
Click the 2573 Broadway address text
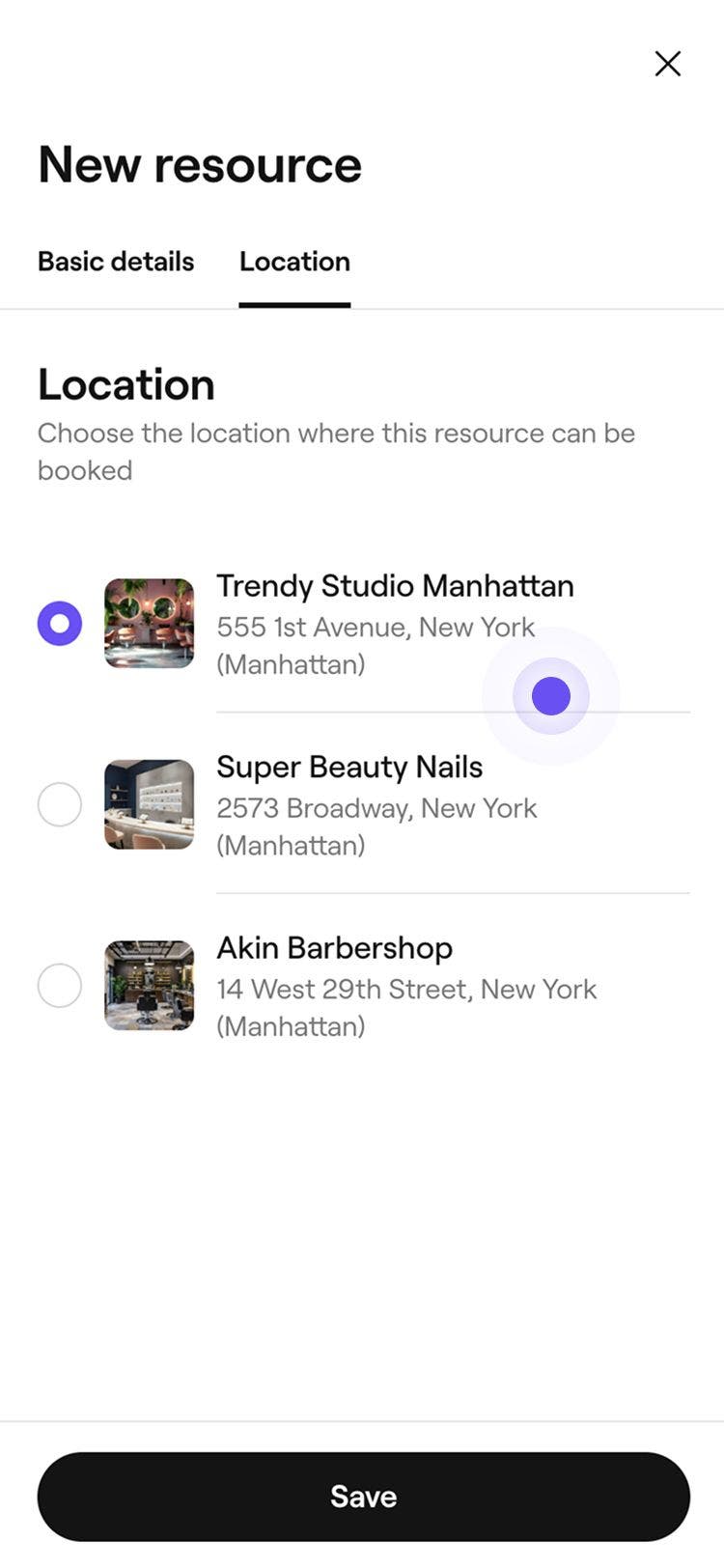click(x=377, y=808)
